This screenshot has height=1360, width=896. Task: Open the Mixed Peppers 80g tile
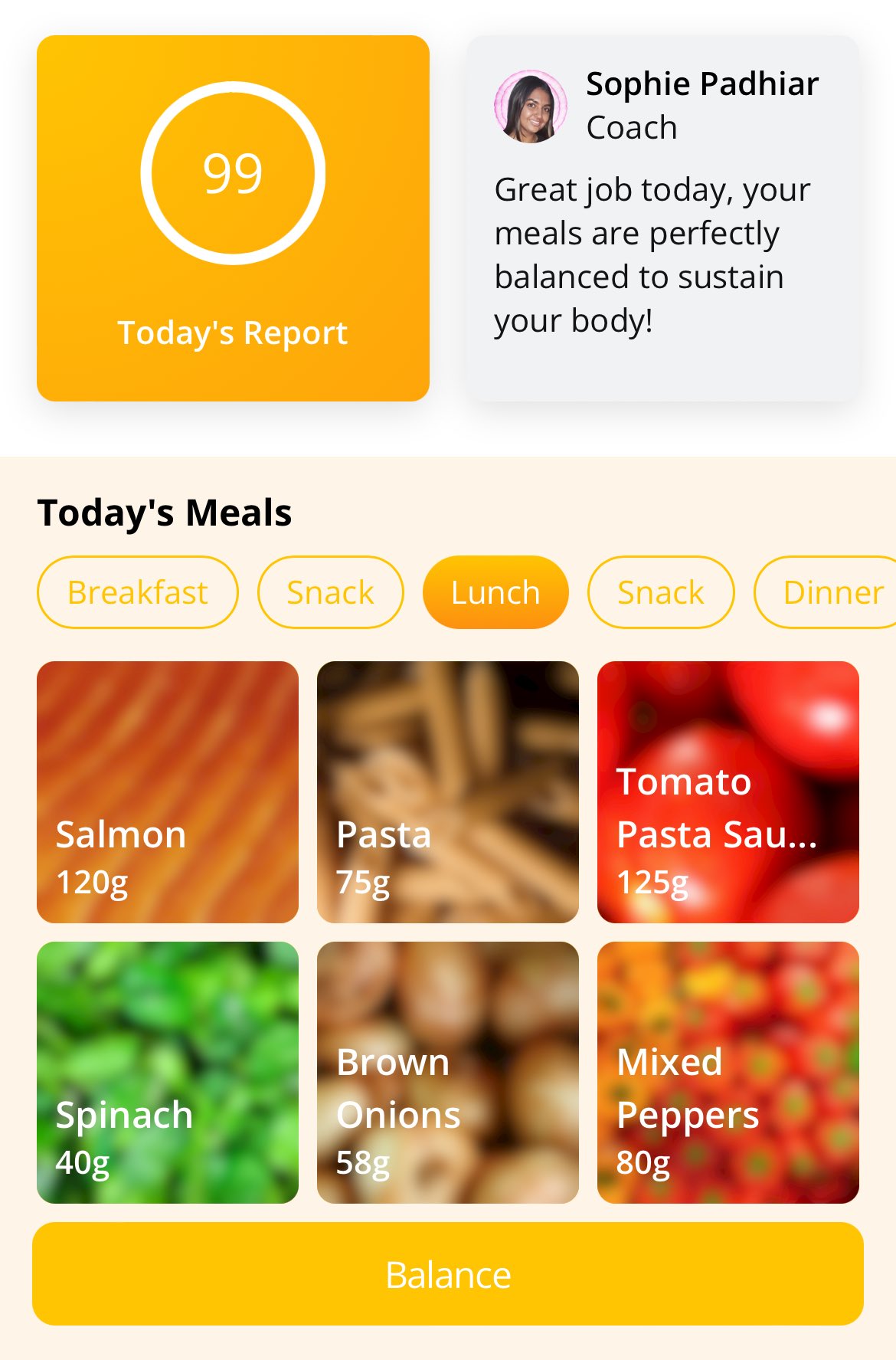728,1073
